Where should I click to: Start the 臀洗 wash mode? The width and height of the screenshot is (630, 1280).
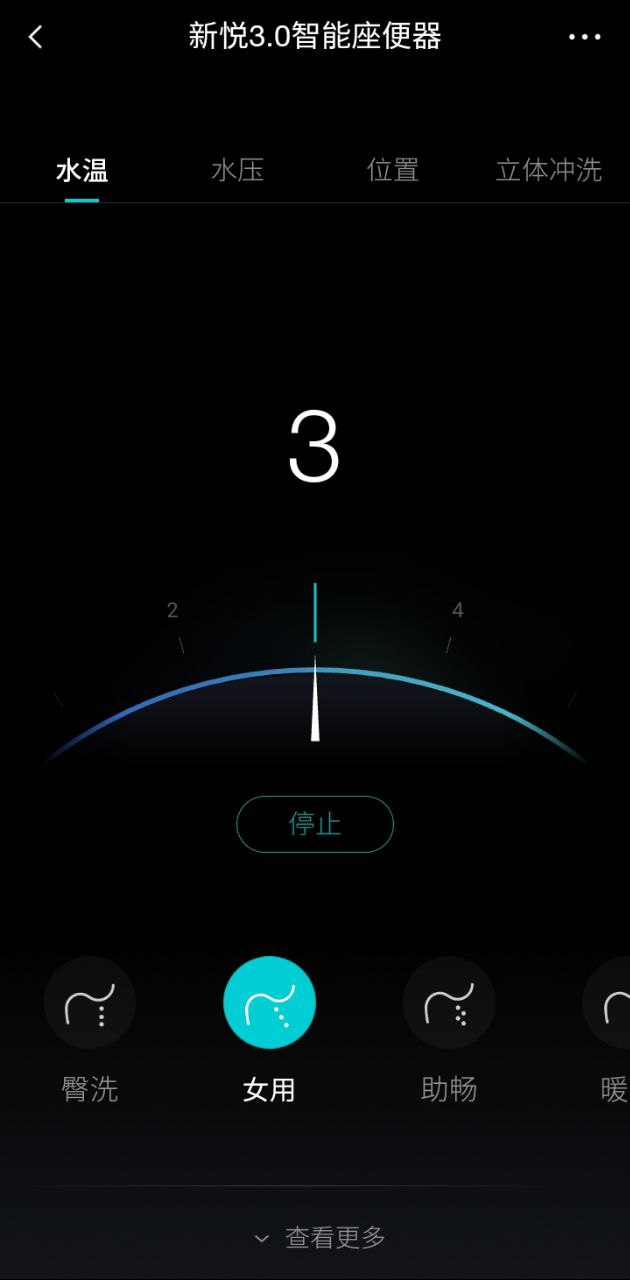[90, 1003]
